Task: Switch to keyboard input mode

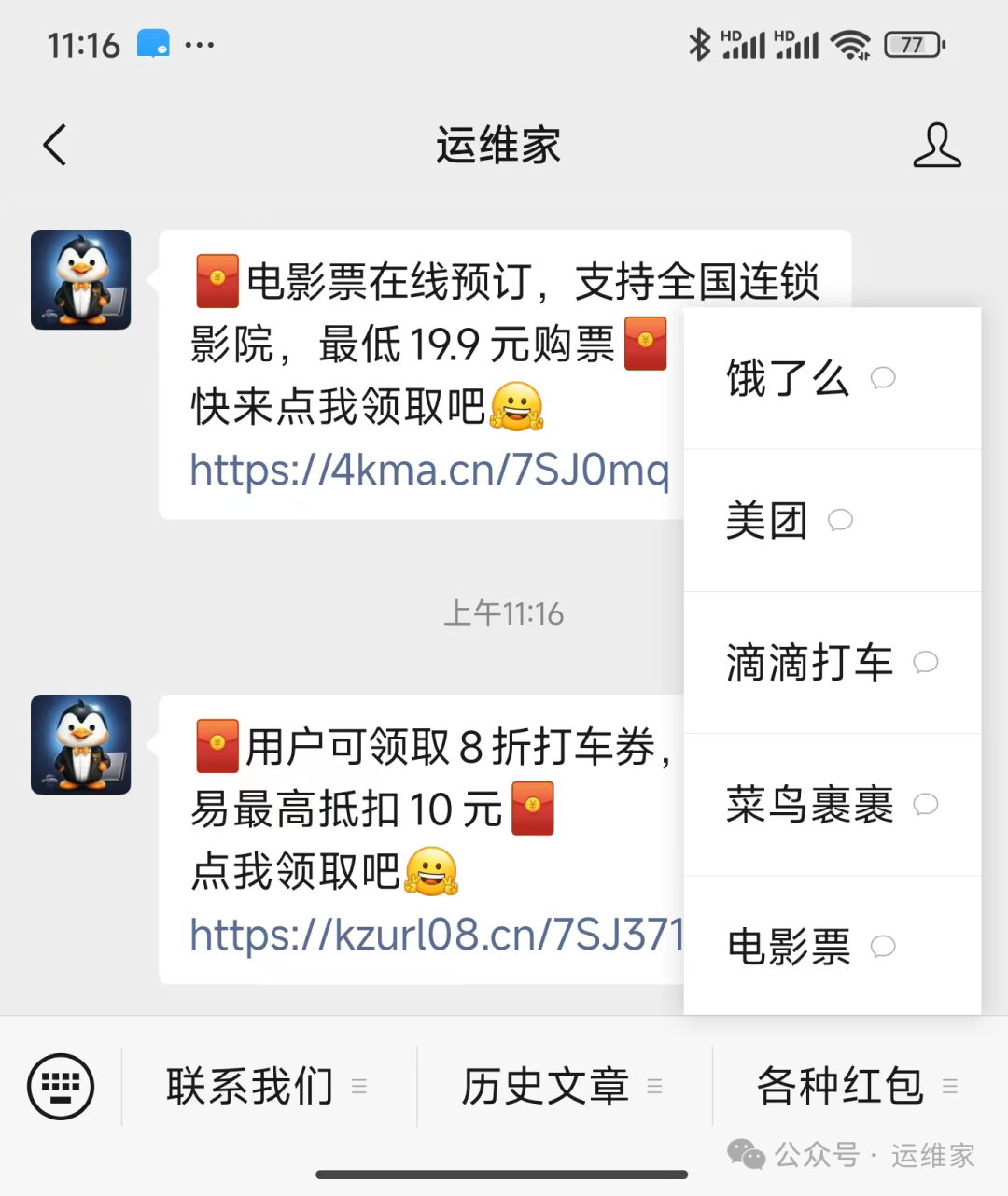Action: click(61, 1086)
